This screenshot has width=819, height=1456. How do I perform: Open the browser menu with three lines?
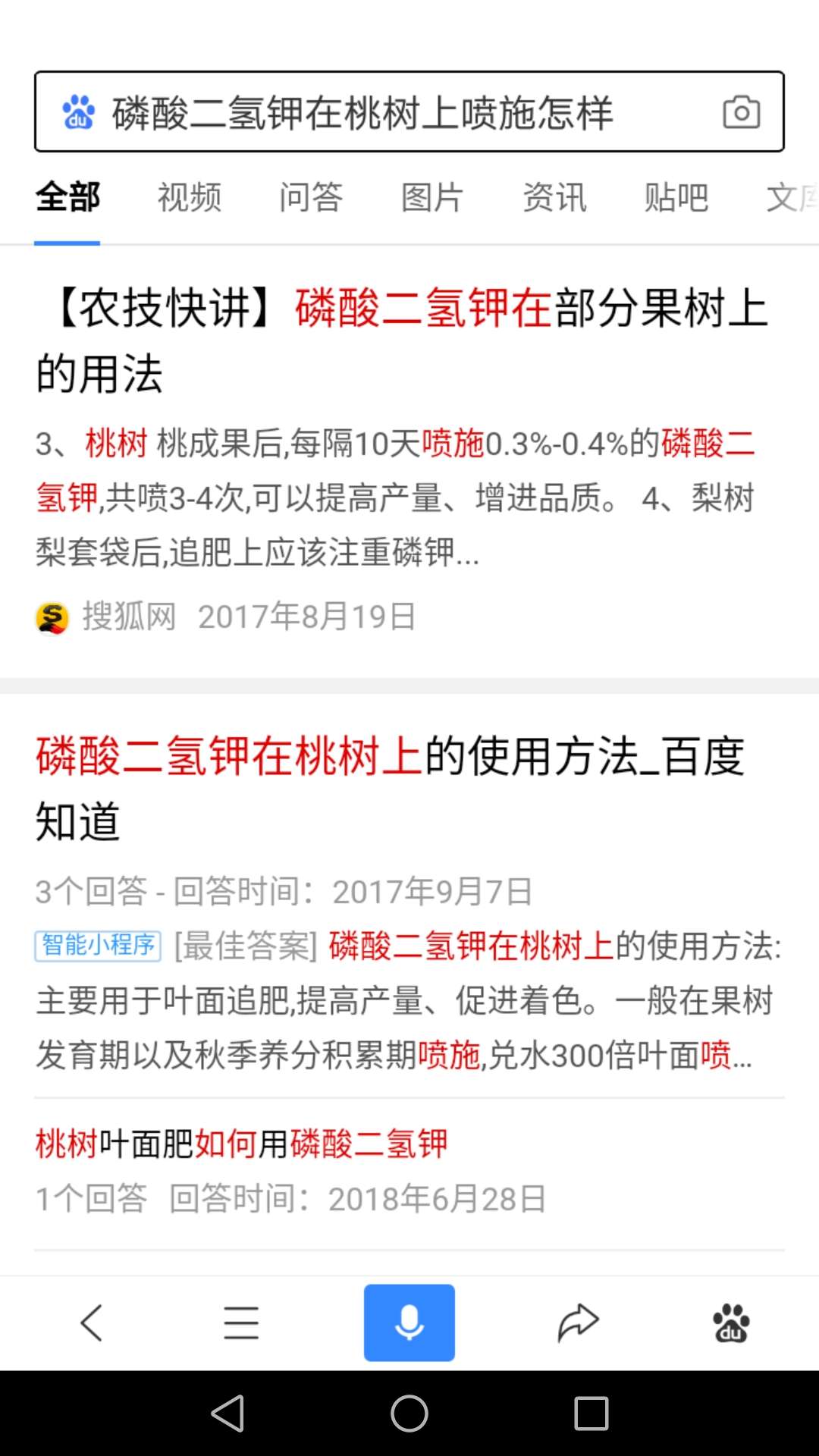pos(241,1323)
